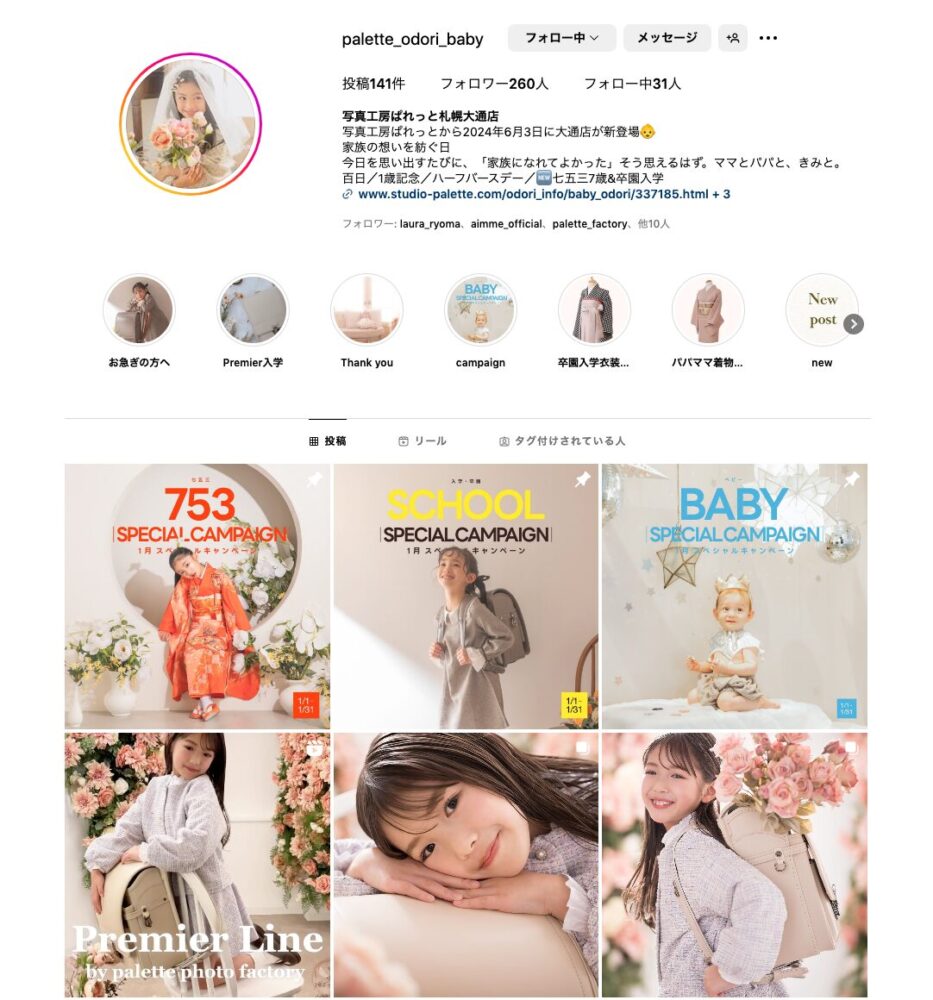Open the BABY Special Campaign post

[x=734, y=596]
